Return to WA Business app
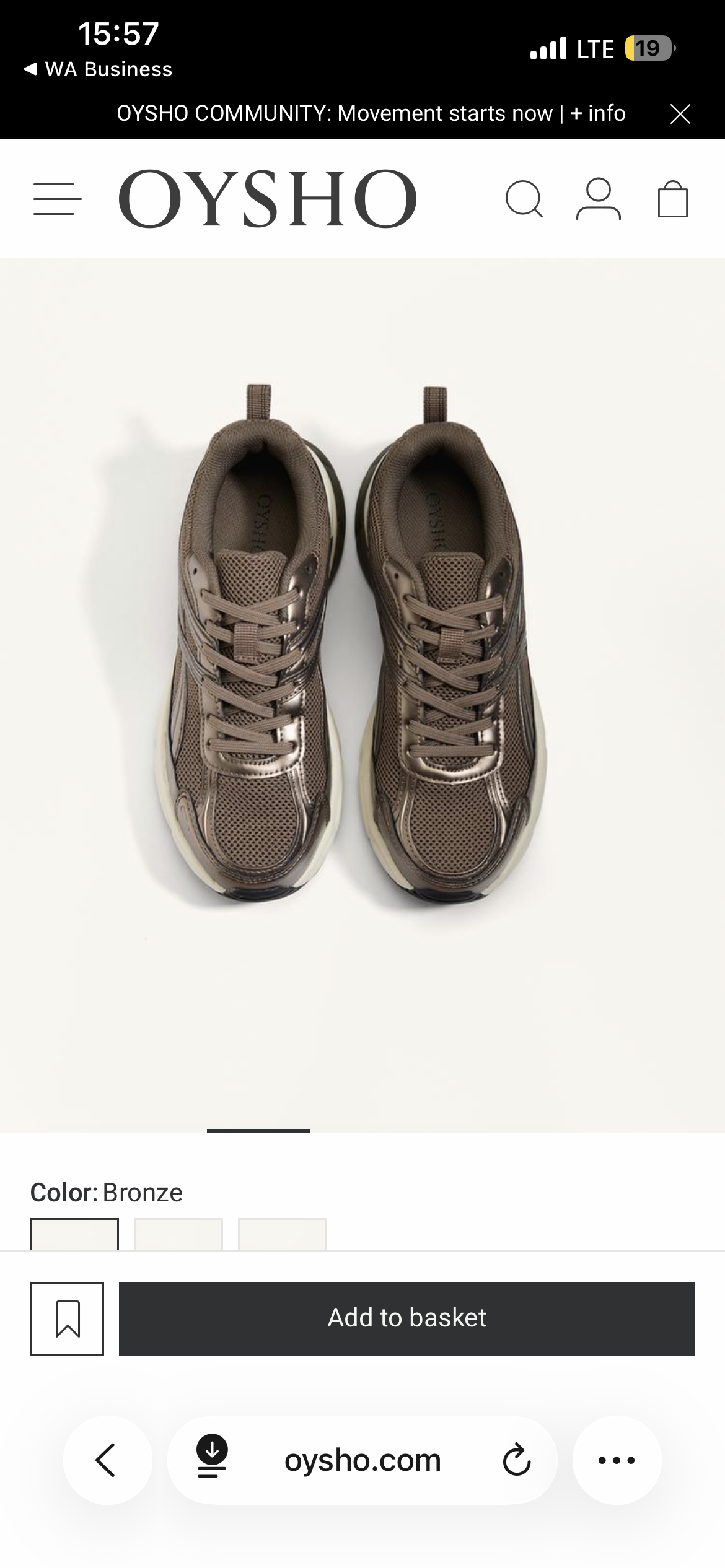 (99, 69)
